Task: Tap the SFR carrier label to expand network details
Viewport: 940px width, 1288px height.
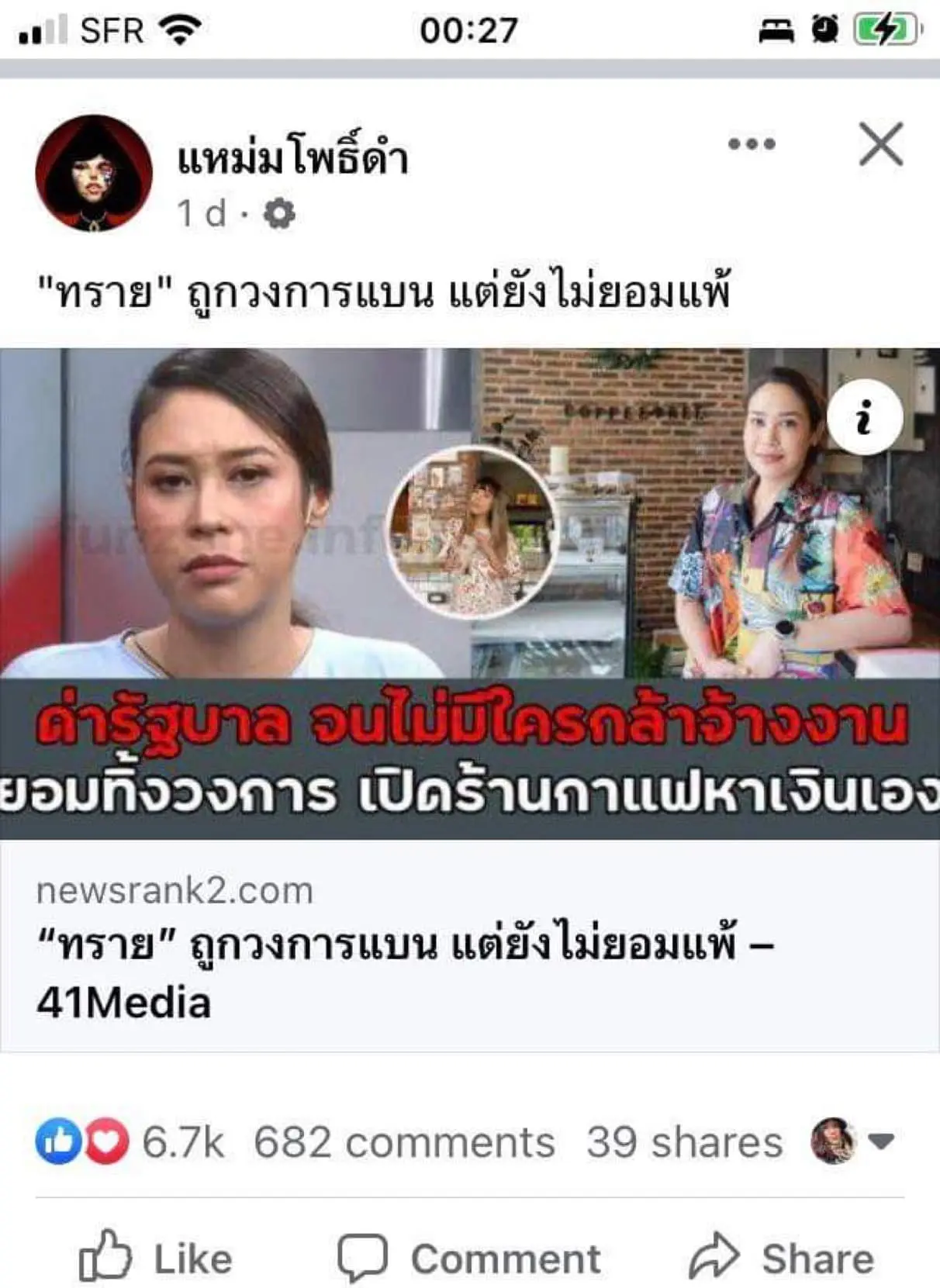Action: [x=114, y=29]
